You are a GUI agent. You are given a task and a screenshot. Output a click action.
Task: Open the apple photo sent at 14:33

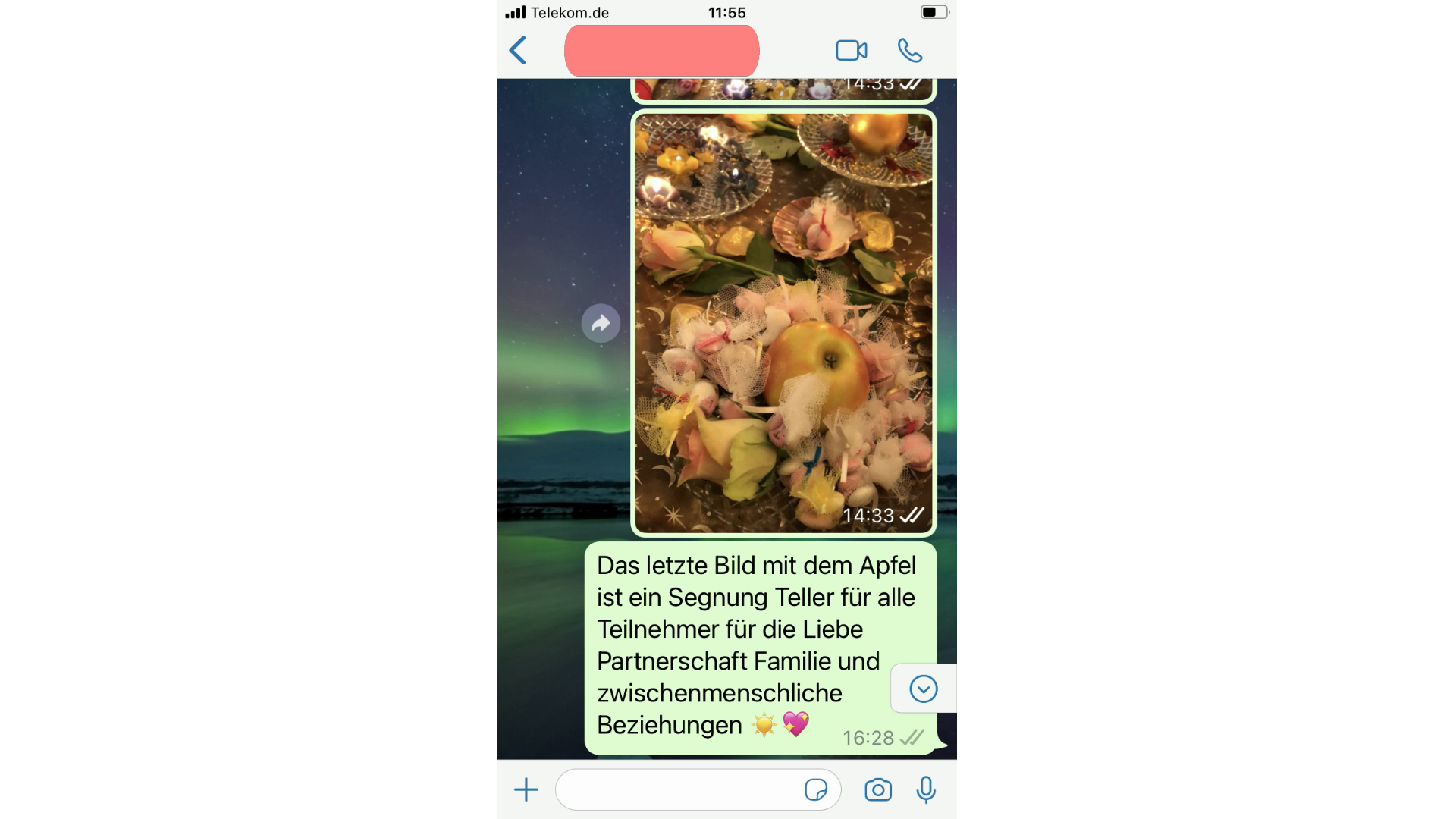(783, 323)
